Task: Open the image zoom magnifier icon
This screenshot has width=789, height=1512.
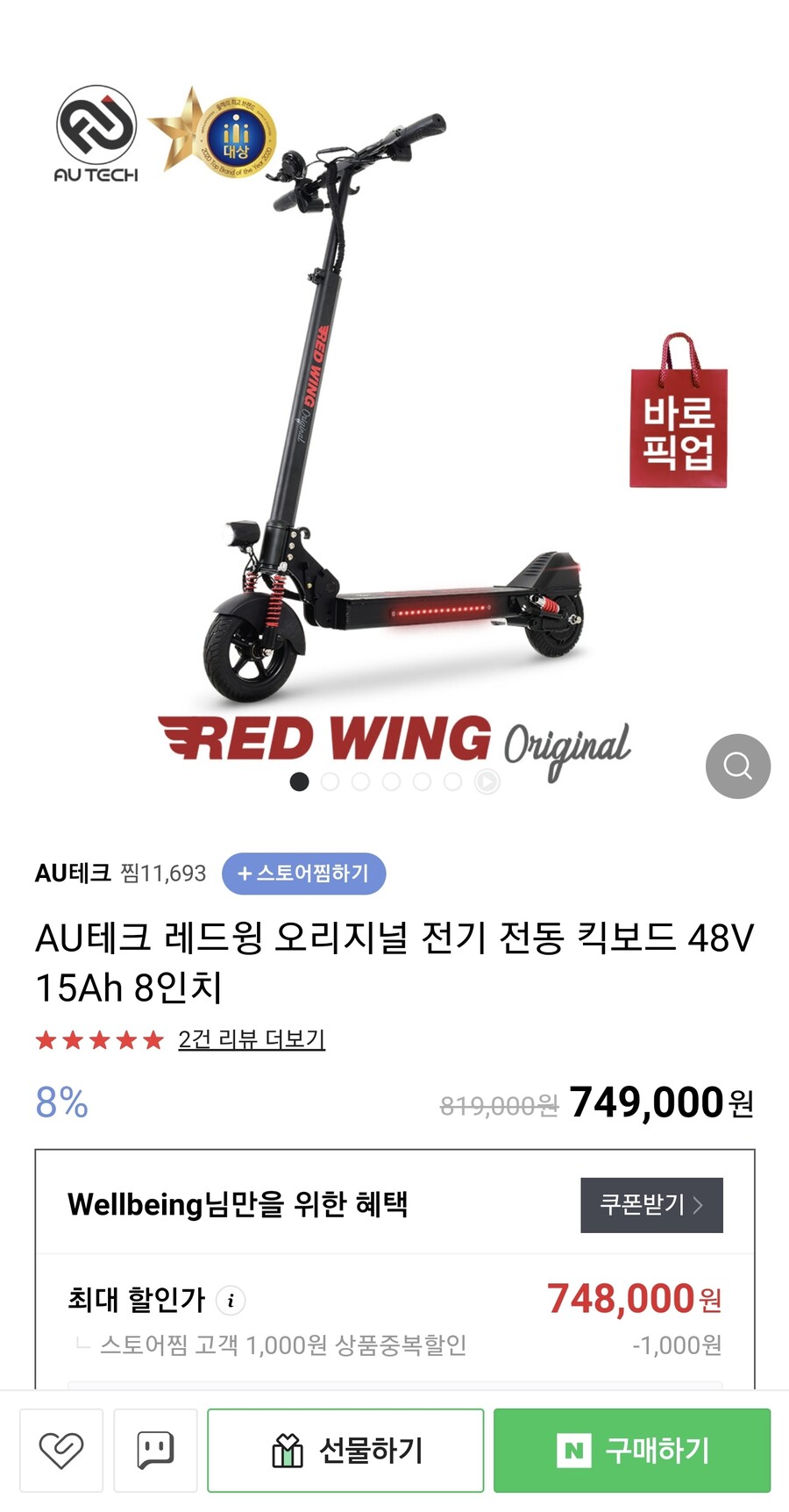Action: click(x=737, y=766)
